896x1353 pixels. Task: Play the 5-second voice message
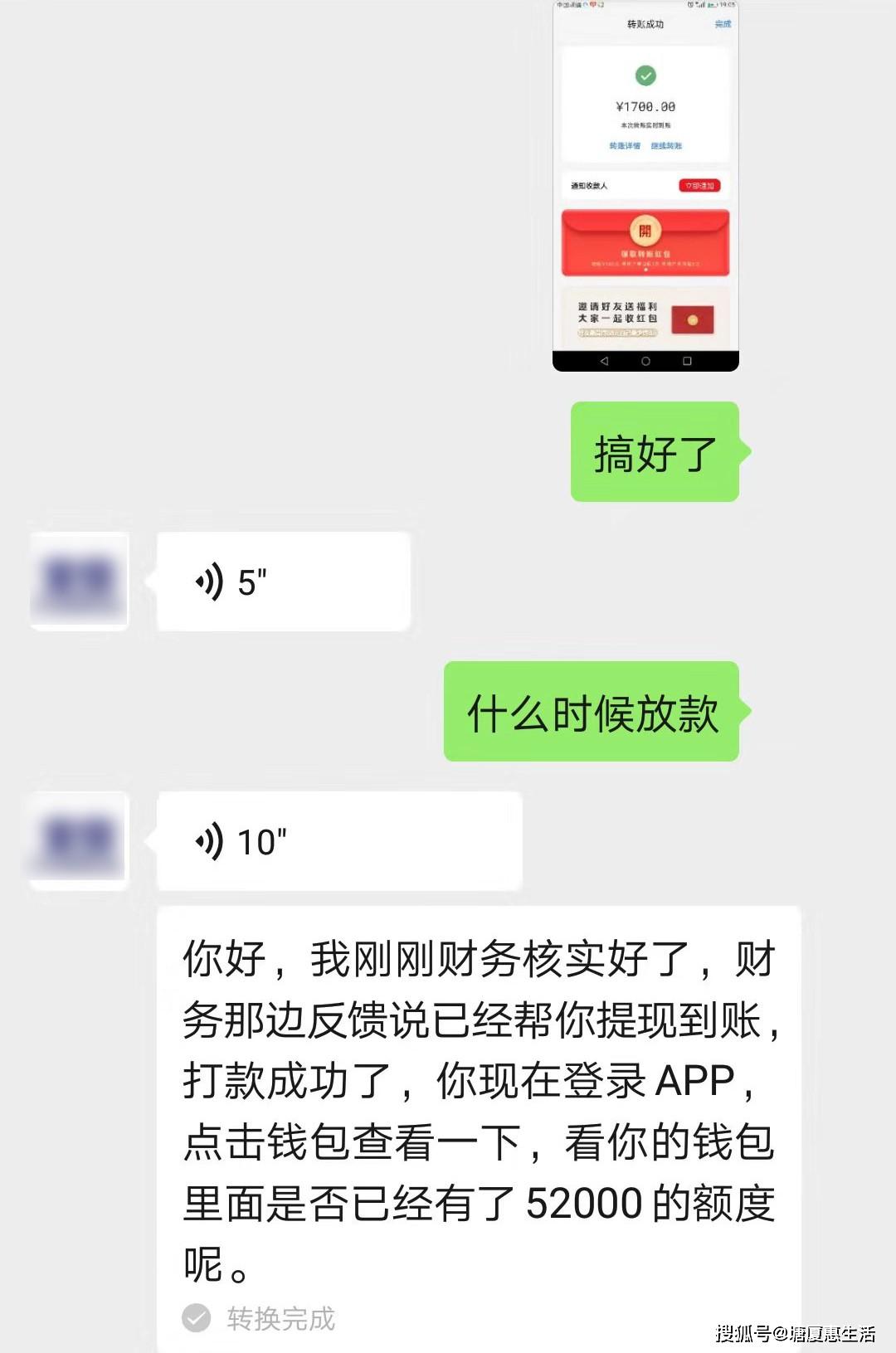coord(283,582)
